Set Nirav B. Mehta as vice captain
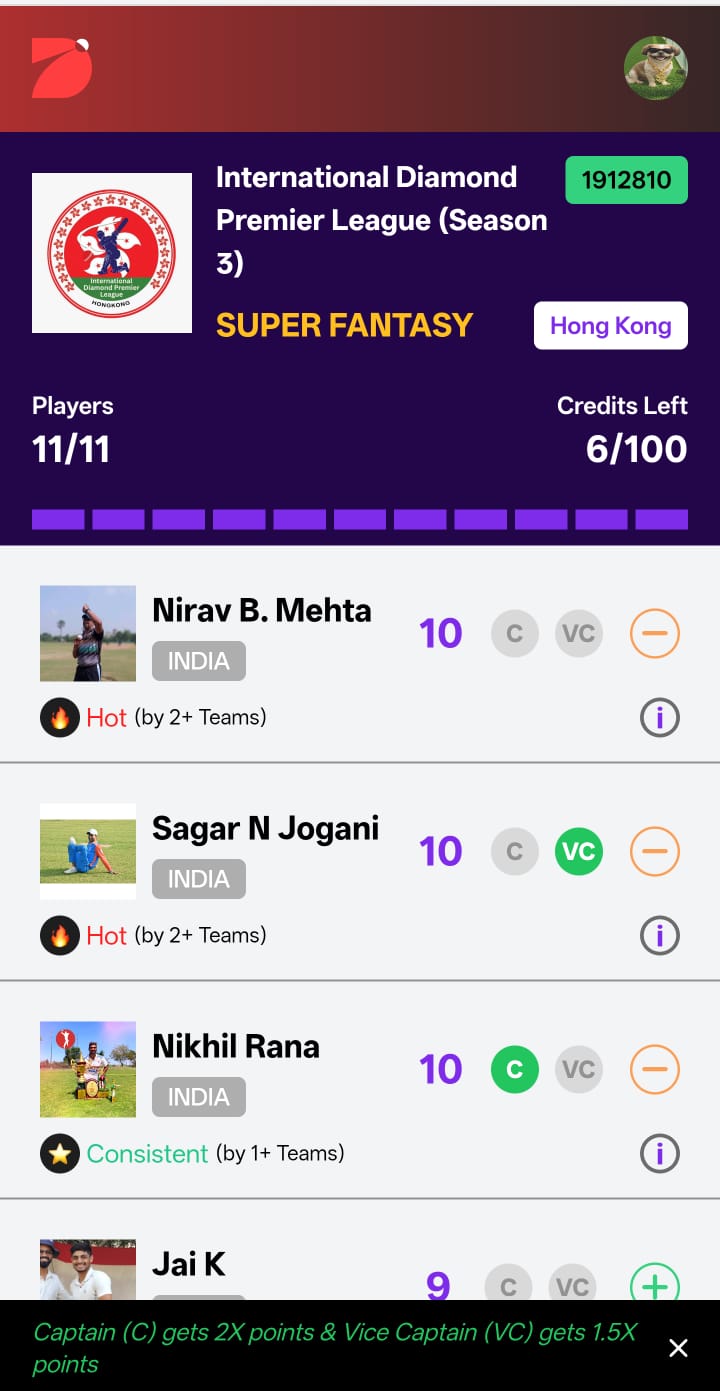The image size is (720, 1391). click(x=579, y=633)
